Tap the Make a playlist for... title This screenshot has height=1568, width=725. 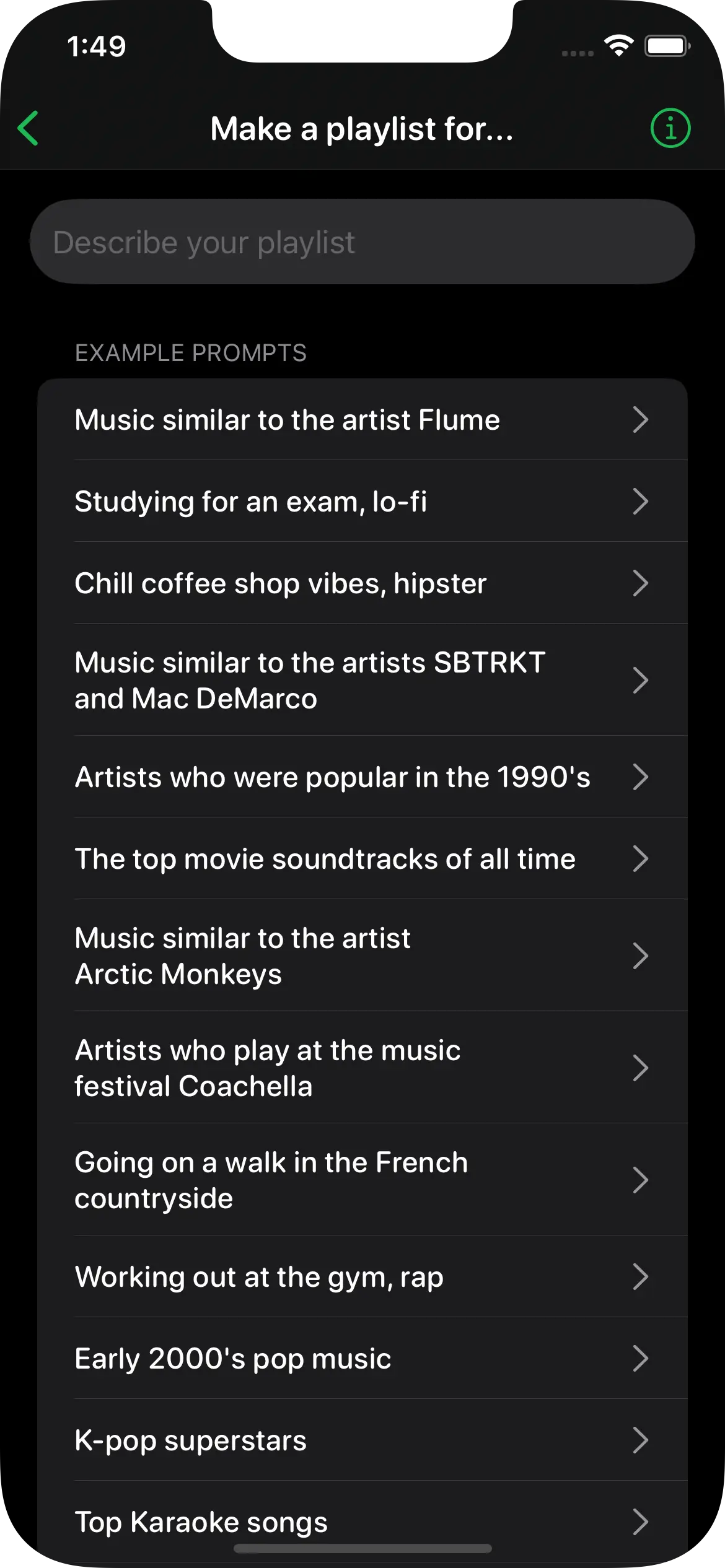click(362, 128)
